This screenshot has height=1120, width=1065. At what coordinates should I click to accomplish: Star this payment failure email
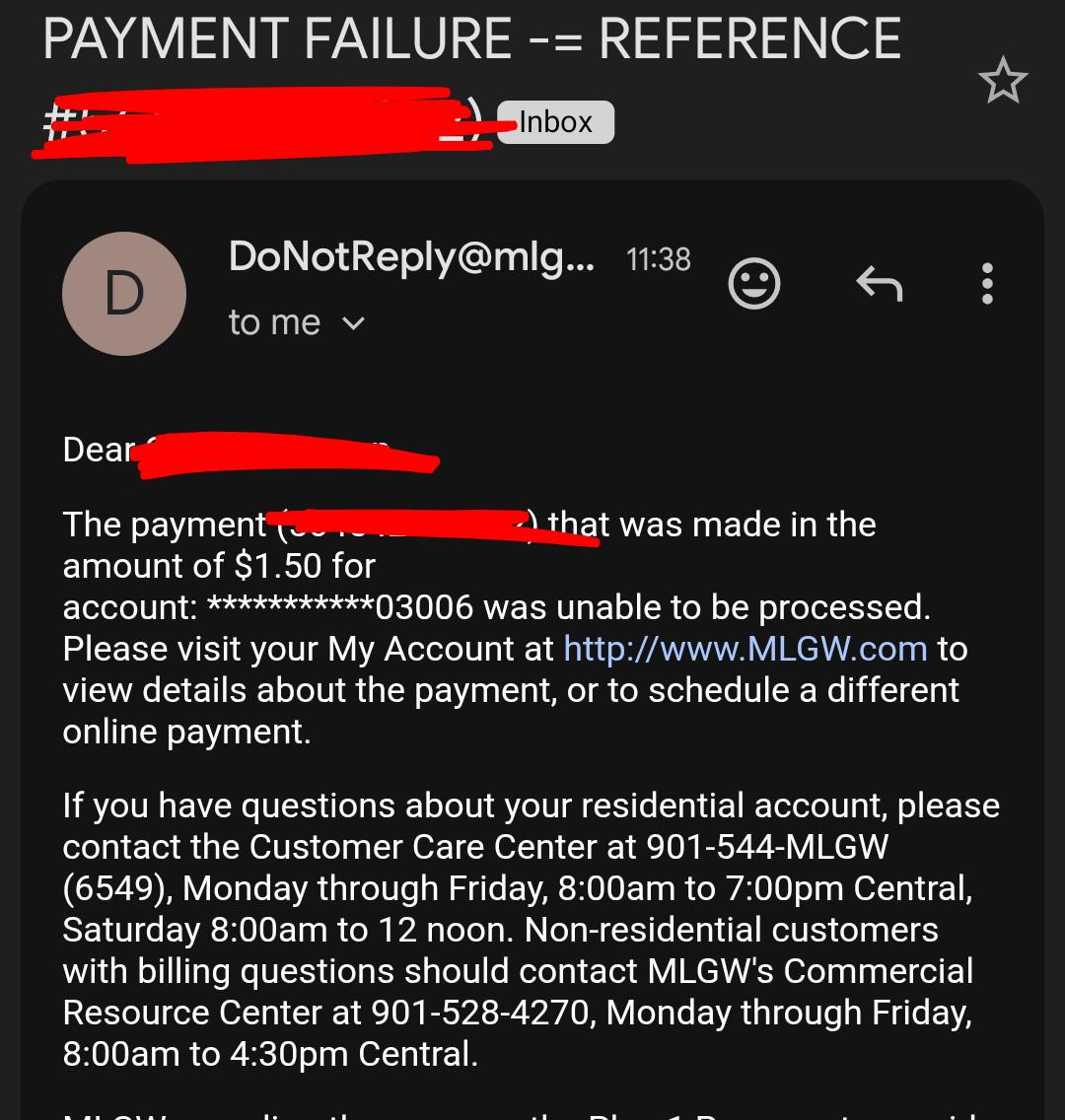coord(1002,80)
